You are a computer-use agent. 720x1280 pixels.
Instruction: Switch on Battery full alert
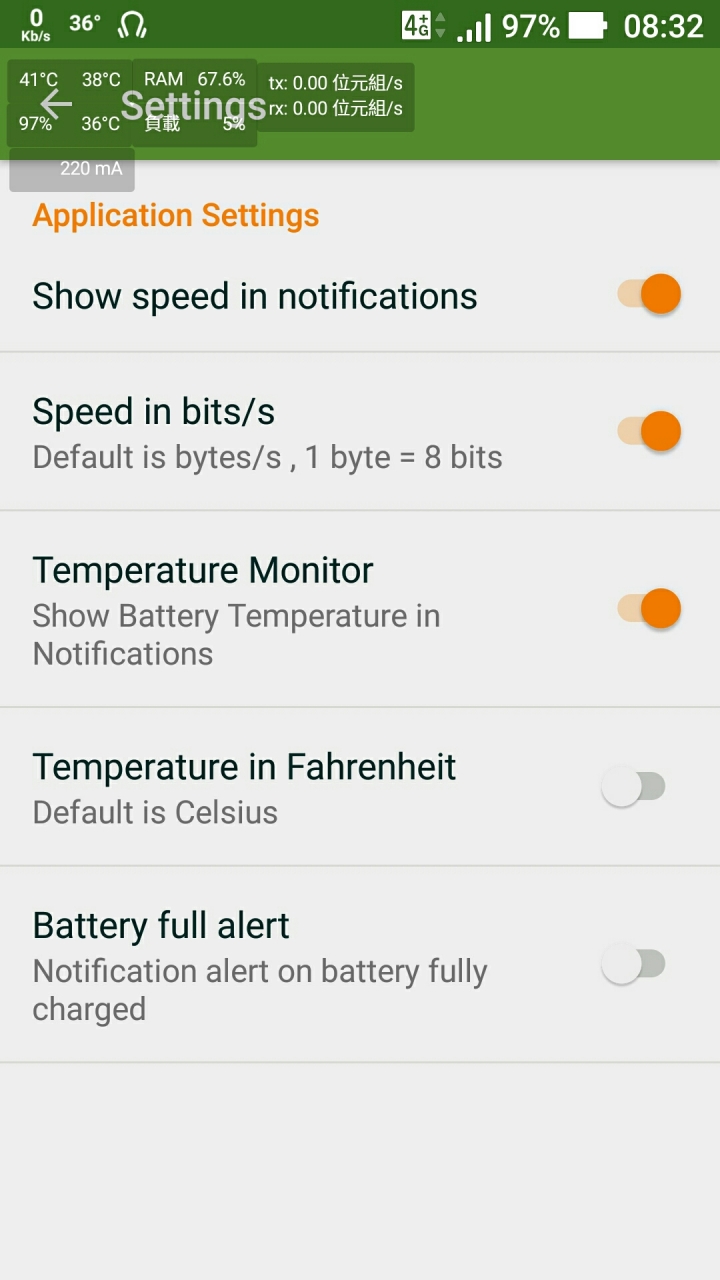point(633,964)
